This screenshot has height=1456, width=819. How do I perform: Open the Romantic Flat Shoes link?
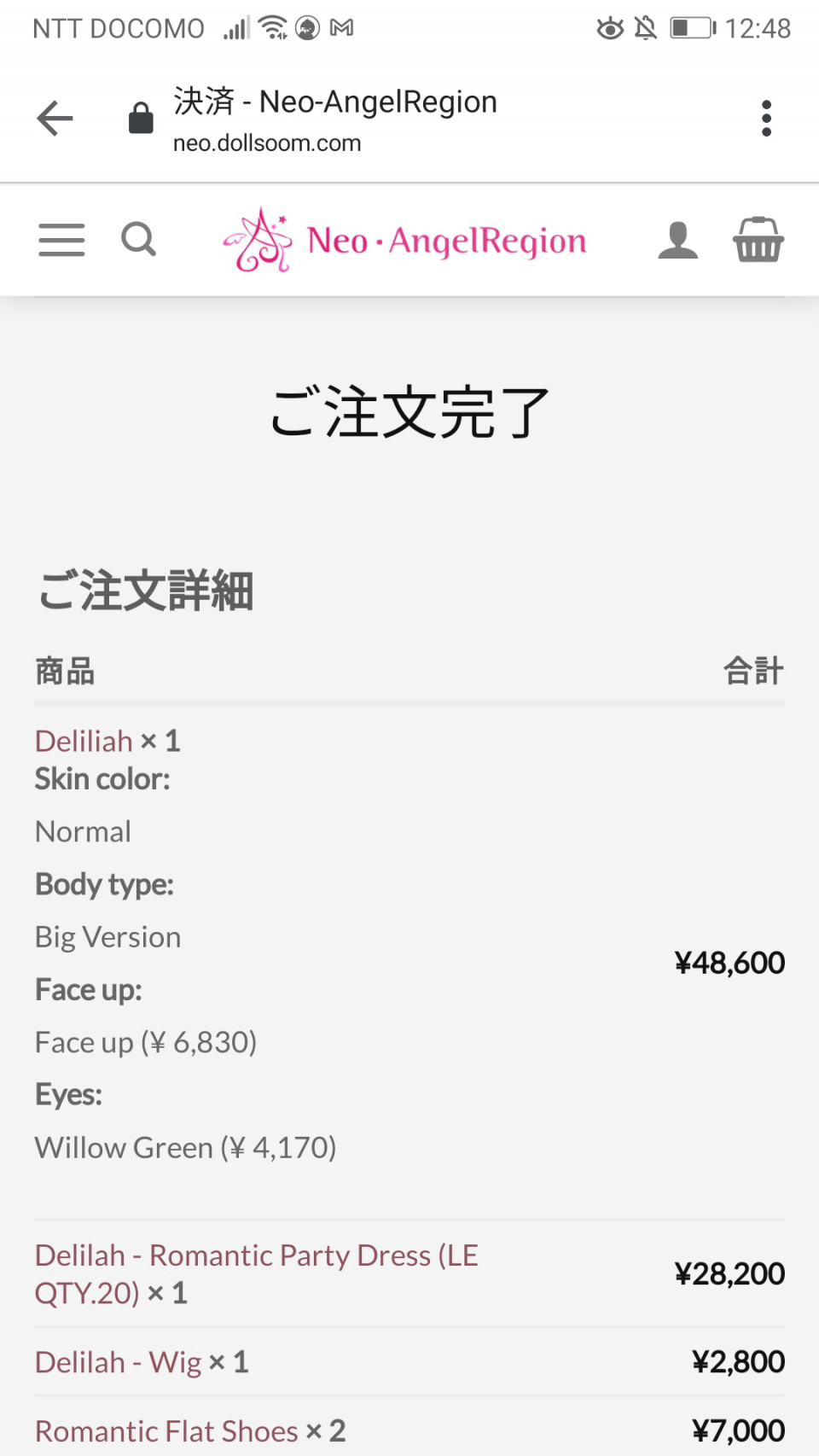[x=166, y=1431]
